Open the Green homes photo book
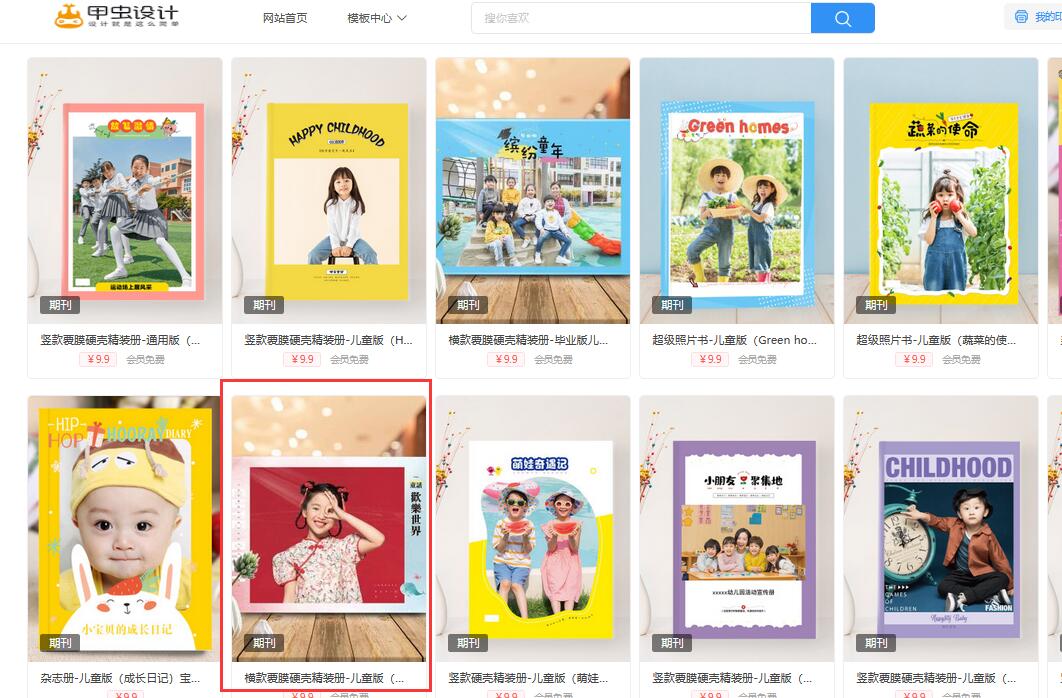The image size is (1062, 698). coord(737,200)
